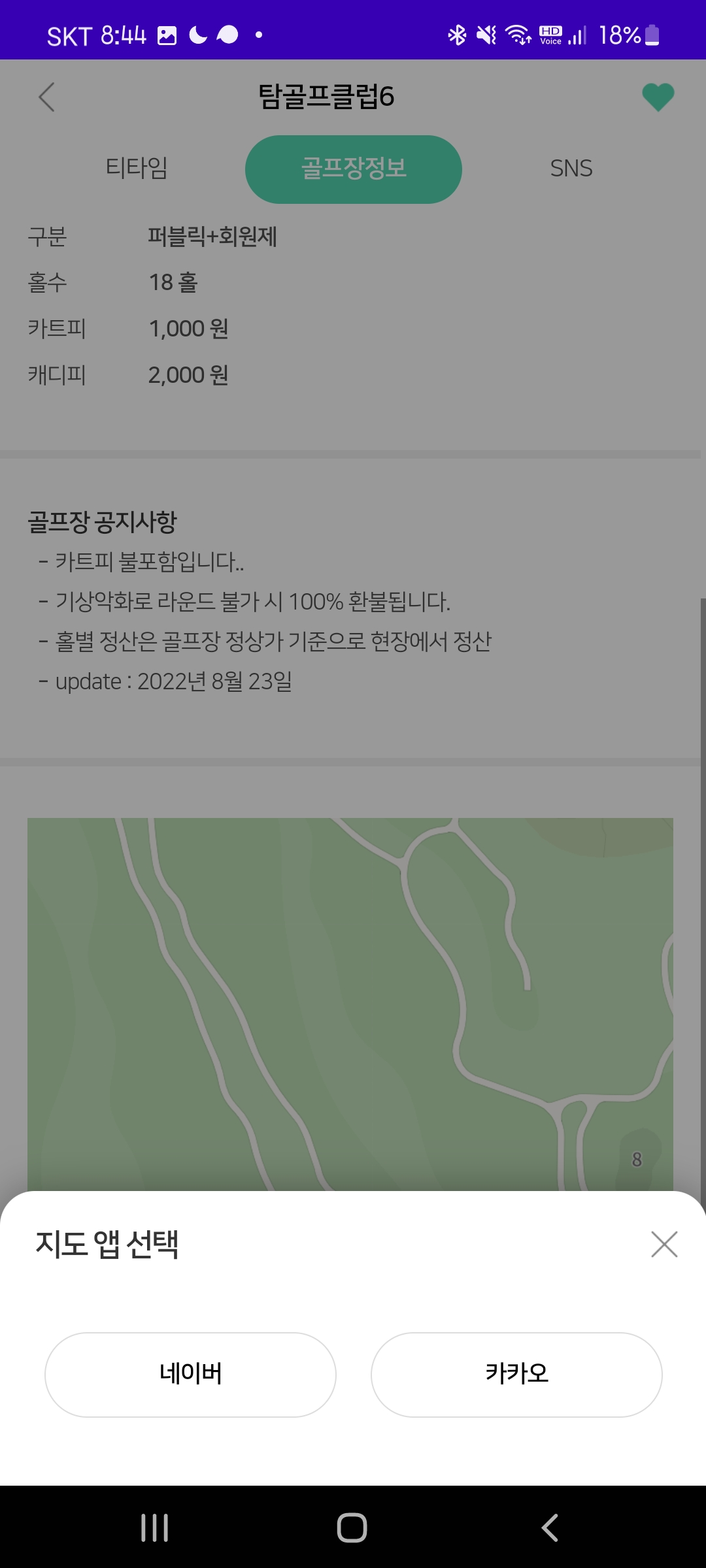This screenshot has width=706, height=1568.
Task: Choose 카카오 as the map app
Action: [x=516, y=1374]
